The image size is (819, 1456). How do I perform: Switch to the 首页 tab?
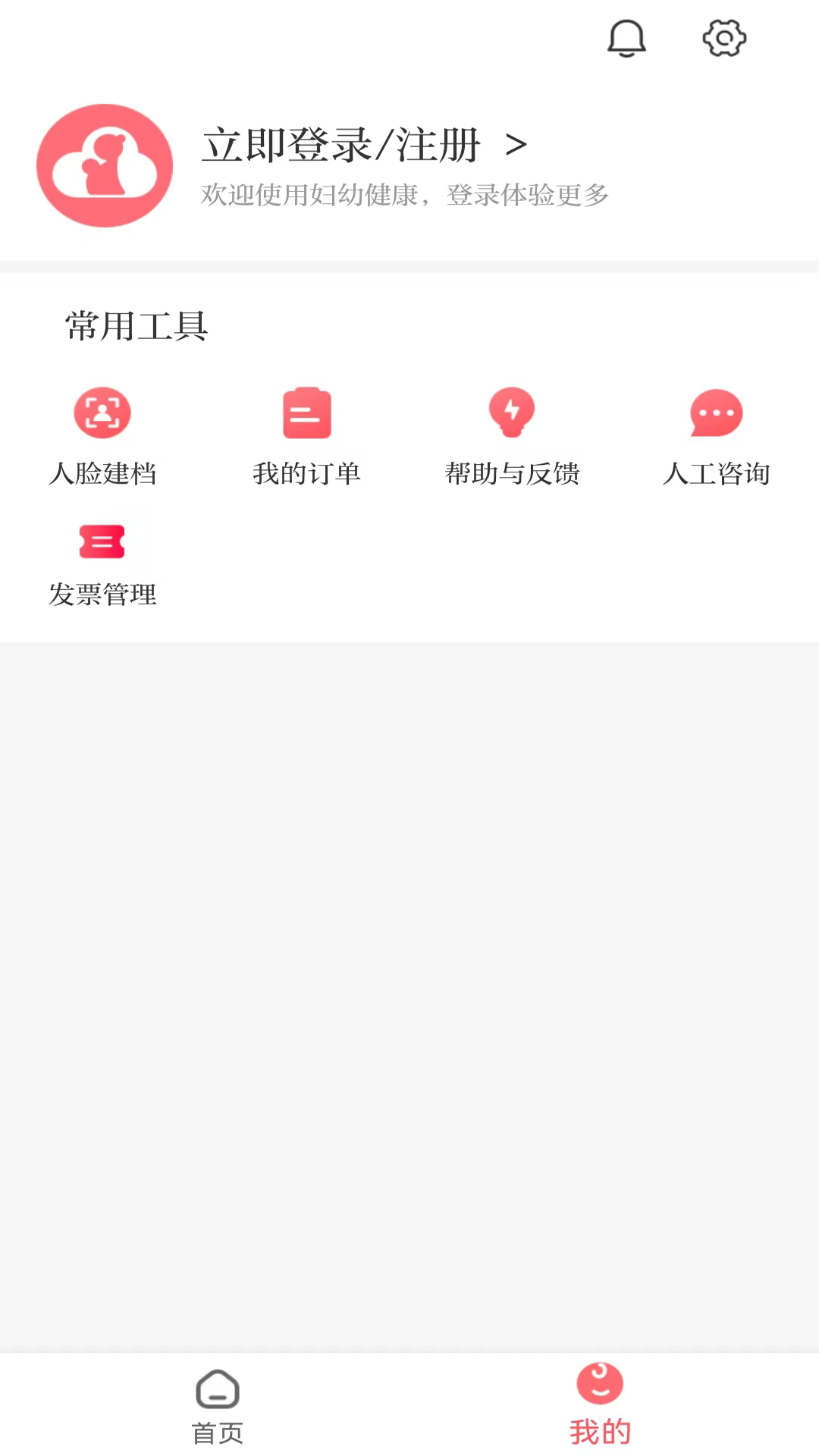click(218, 1409)
